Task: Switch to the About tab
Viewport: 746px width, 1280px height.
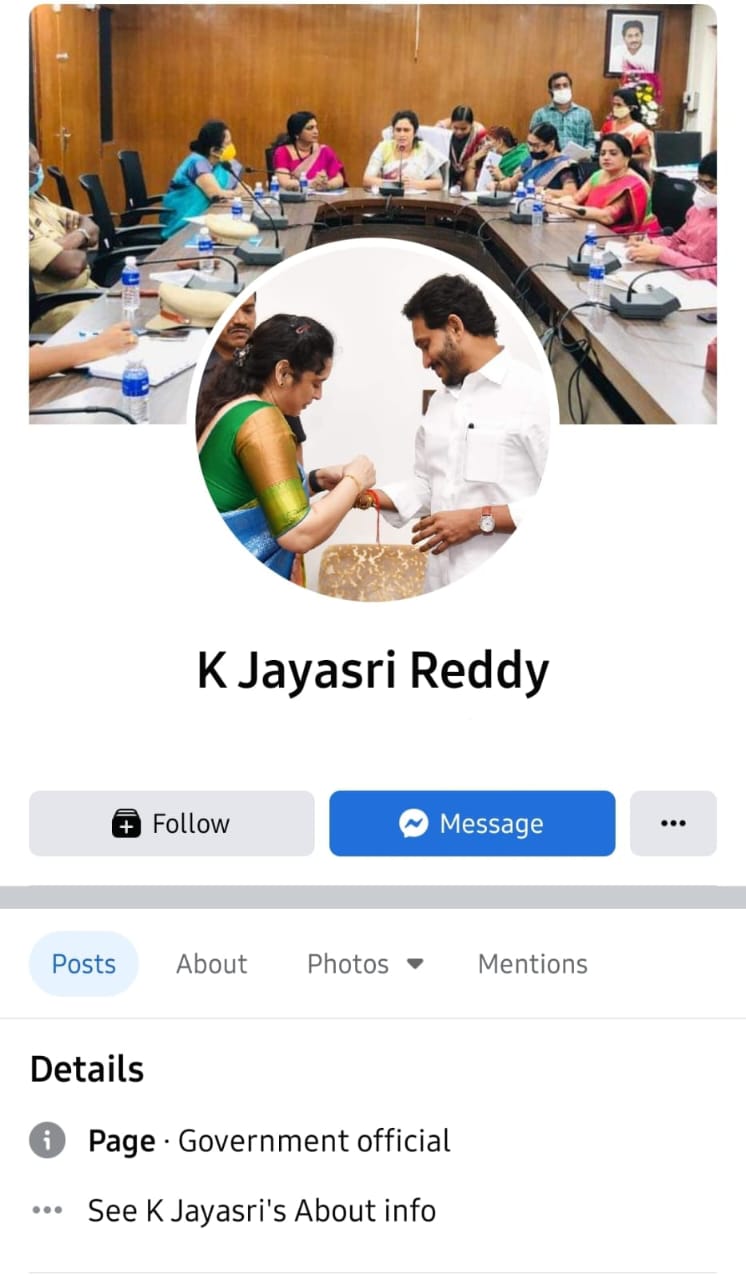Action: (x=212, y=964)
